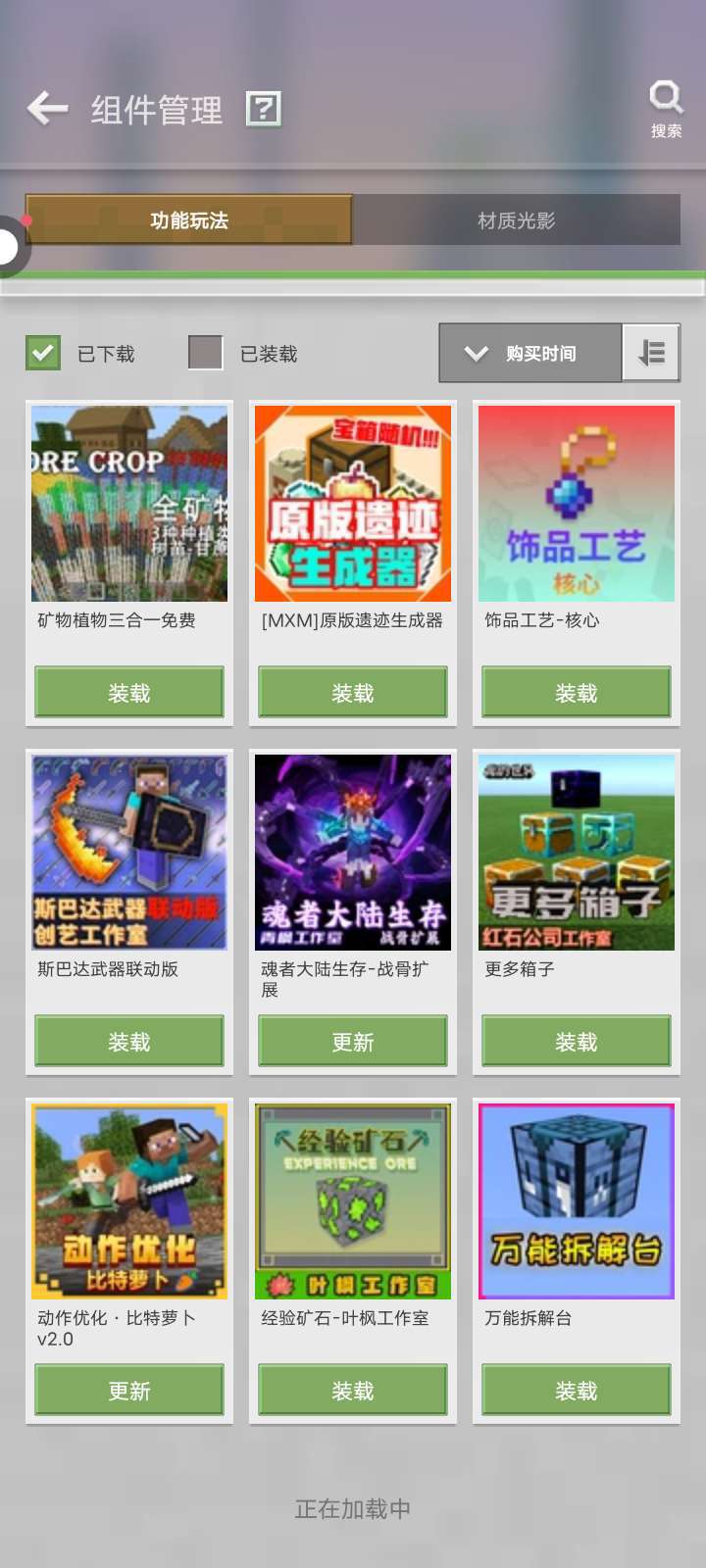Load the 斯巴达武器联动版 component

pyautogui.click(x=129, y=1042)
